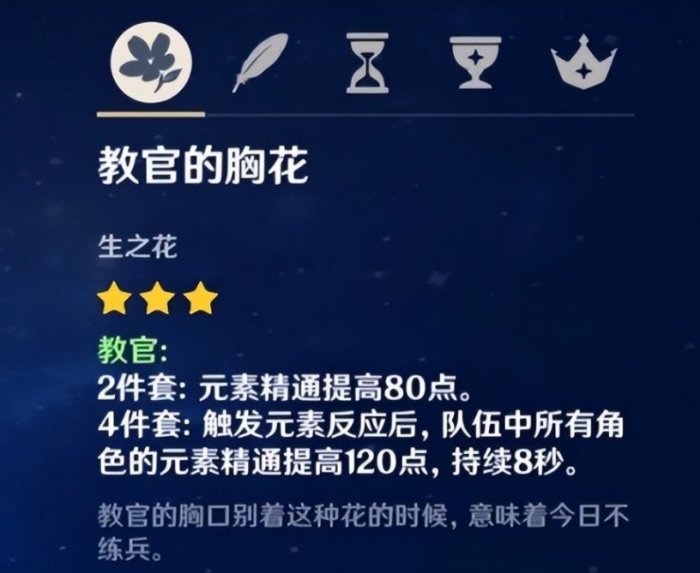
Task: Show the crown circlet artifact tab
Action: 584,63
